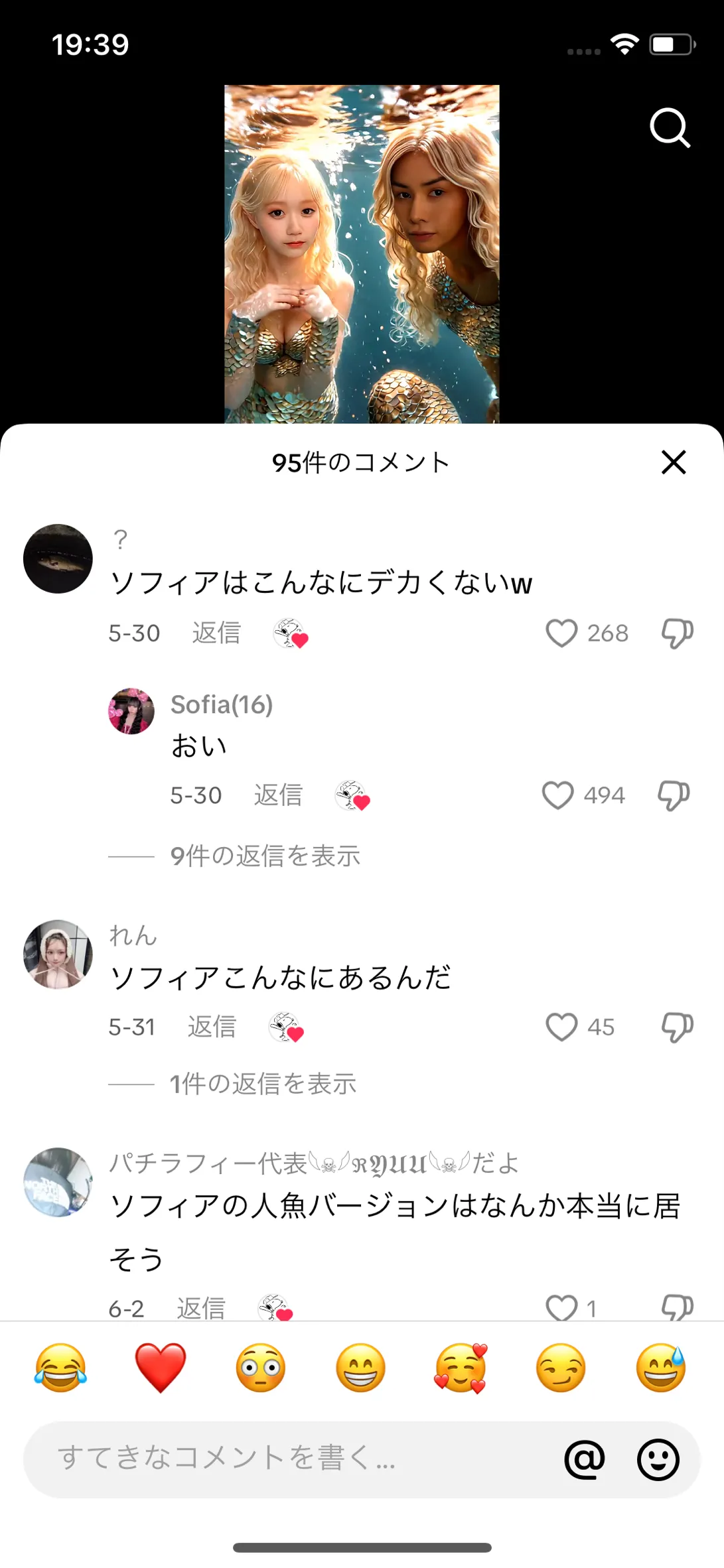724x1568 pixels.
Task: Dislike Sofia(16)'s reply おい
Action: 674,796
